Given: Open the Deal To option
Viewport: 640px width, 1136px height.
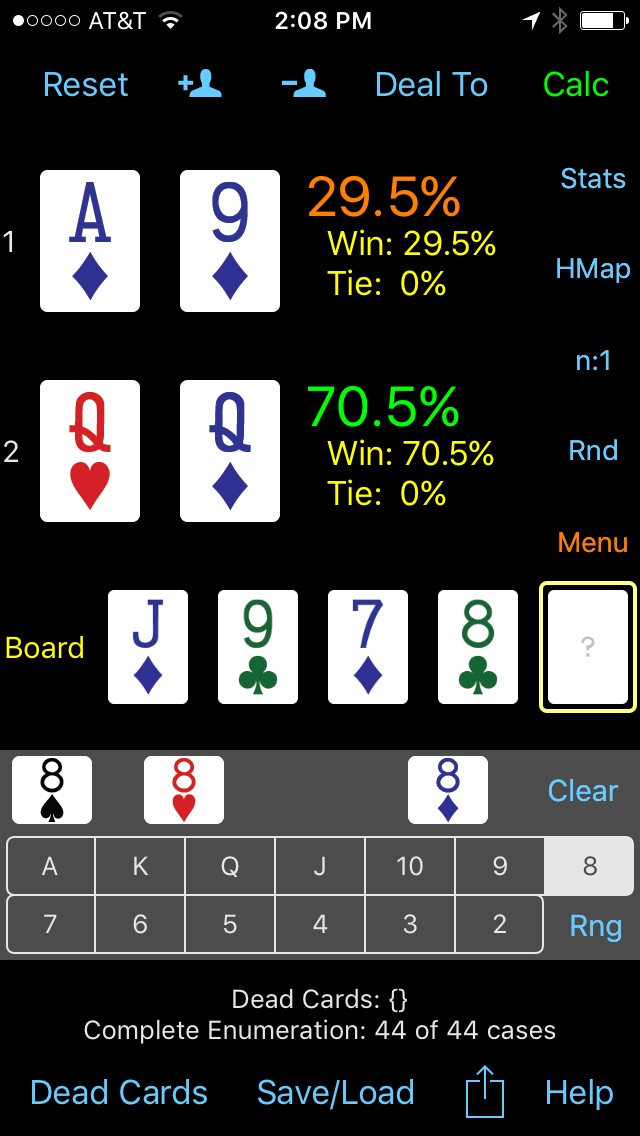Looking at the screenshot, I should point(431,85).
